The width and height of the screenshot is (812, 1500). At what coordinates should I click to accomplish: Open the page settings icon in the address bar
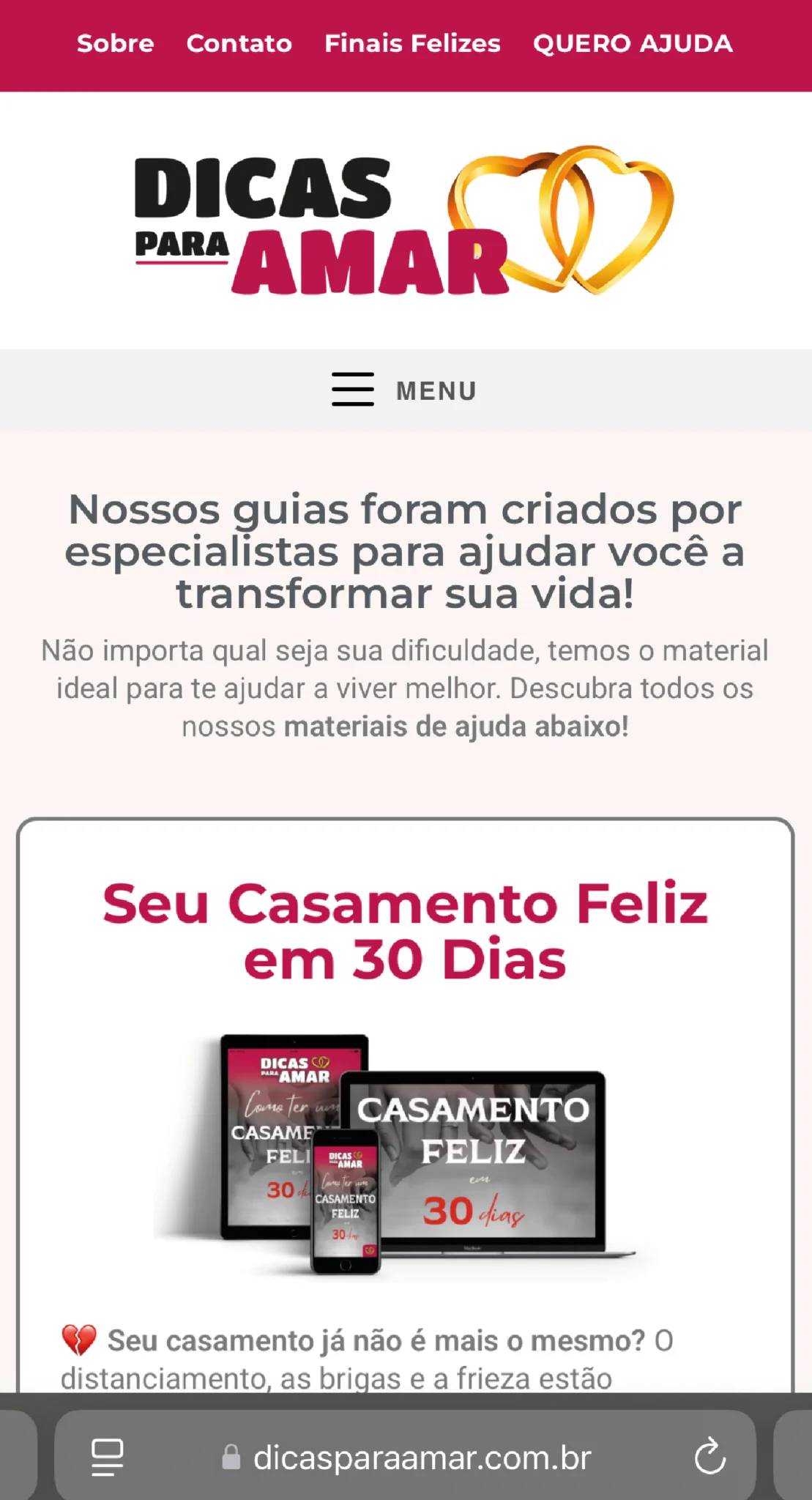pos(107,1457)
